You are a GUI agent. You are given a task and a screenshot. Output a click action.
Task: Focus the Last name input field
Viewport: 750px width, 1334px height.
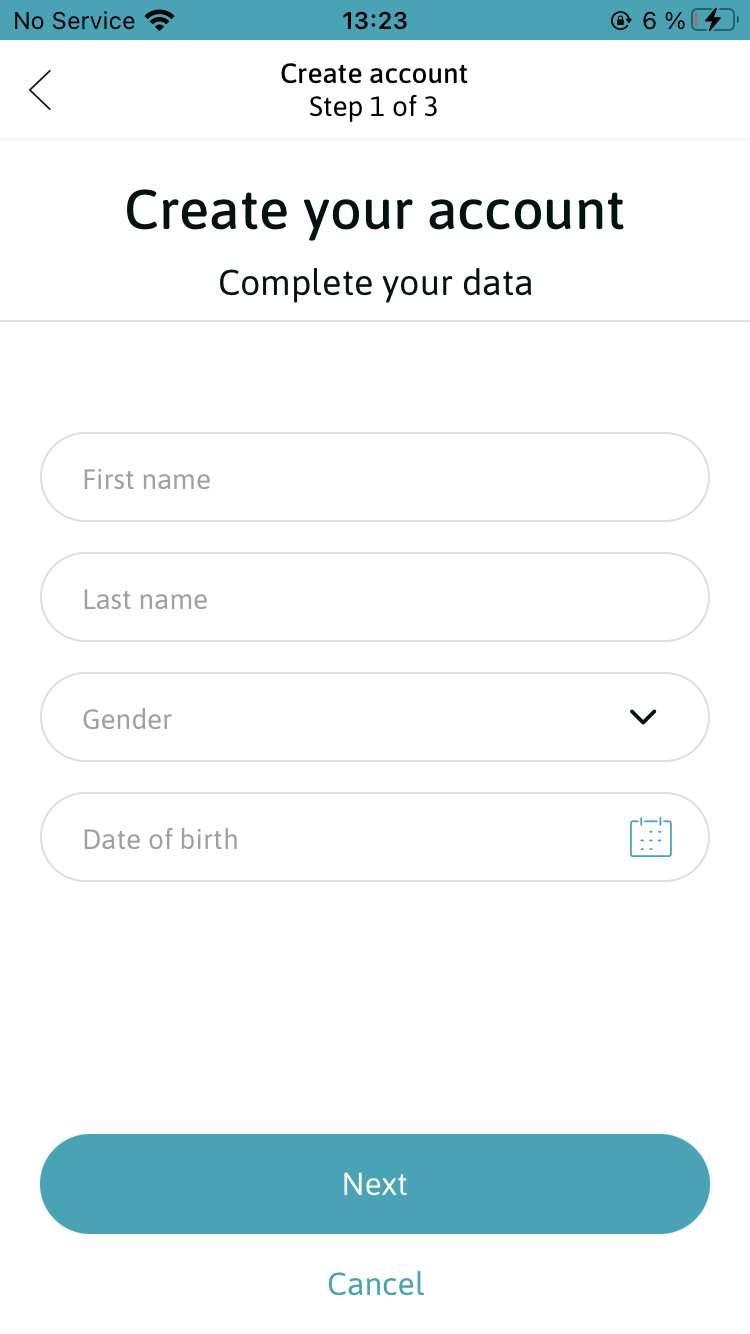pos(375,597)
